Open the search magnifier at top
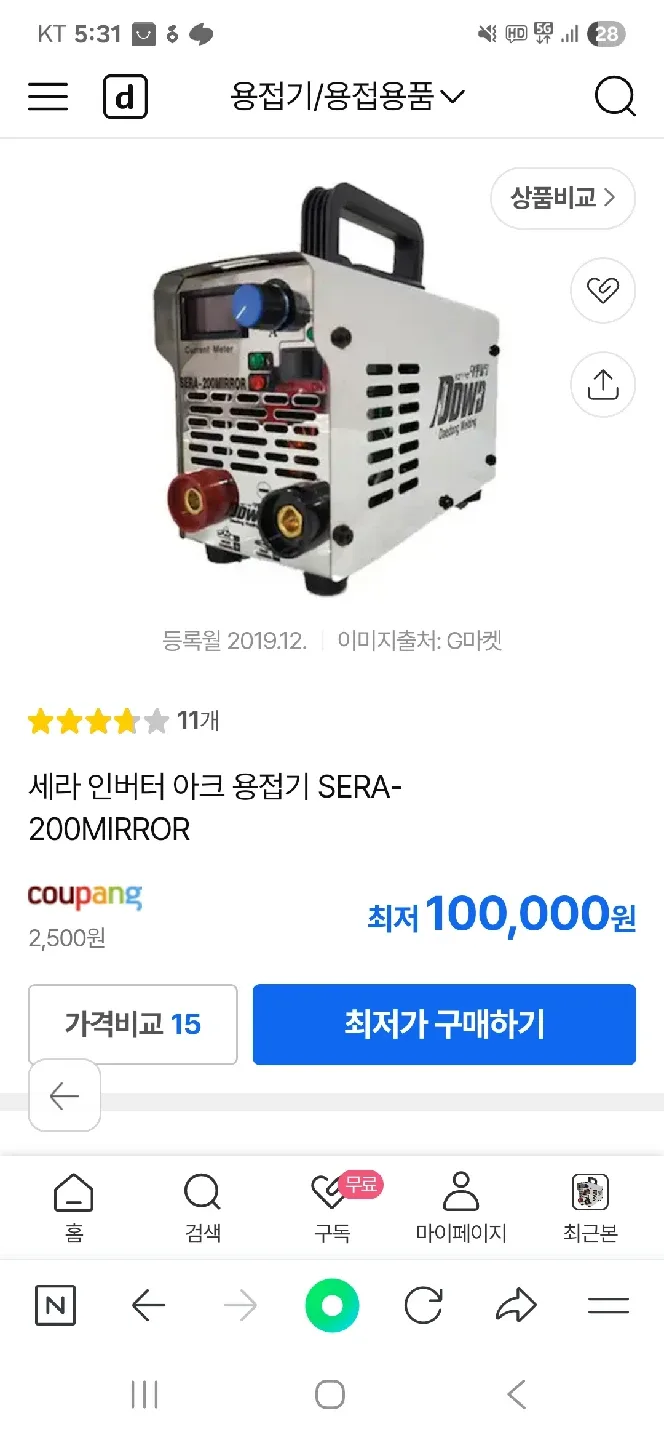Viewport: 664px width, 1440px height. [x=615, y=97]
